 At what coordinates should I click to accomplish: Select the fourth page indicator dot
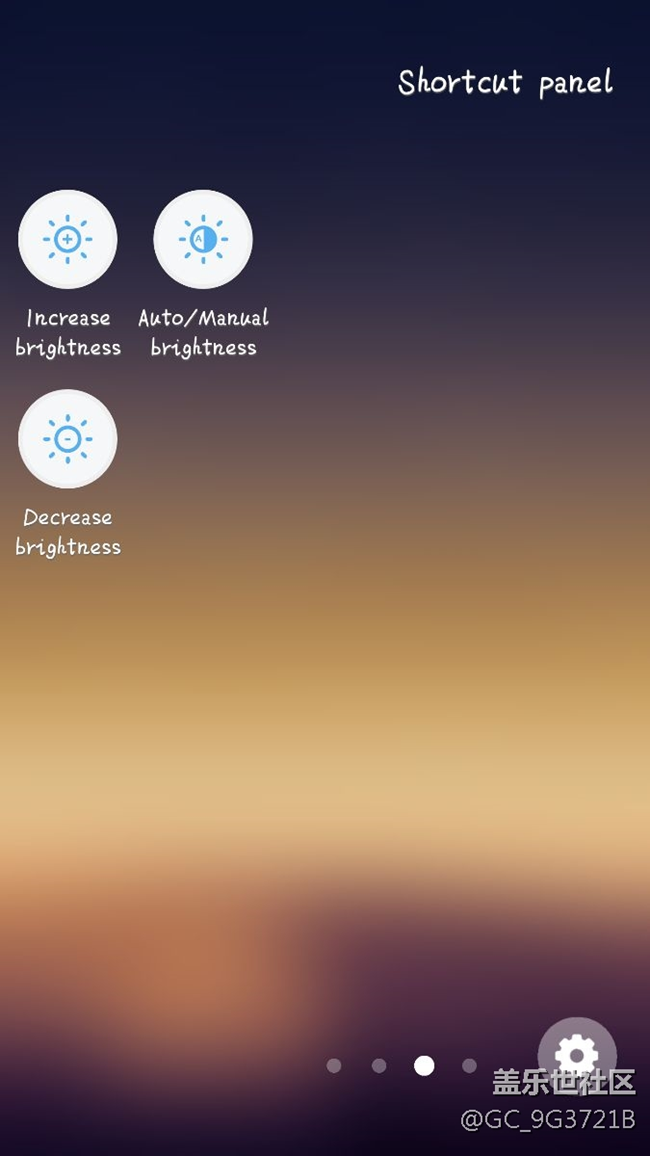point(469,1065)
